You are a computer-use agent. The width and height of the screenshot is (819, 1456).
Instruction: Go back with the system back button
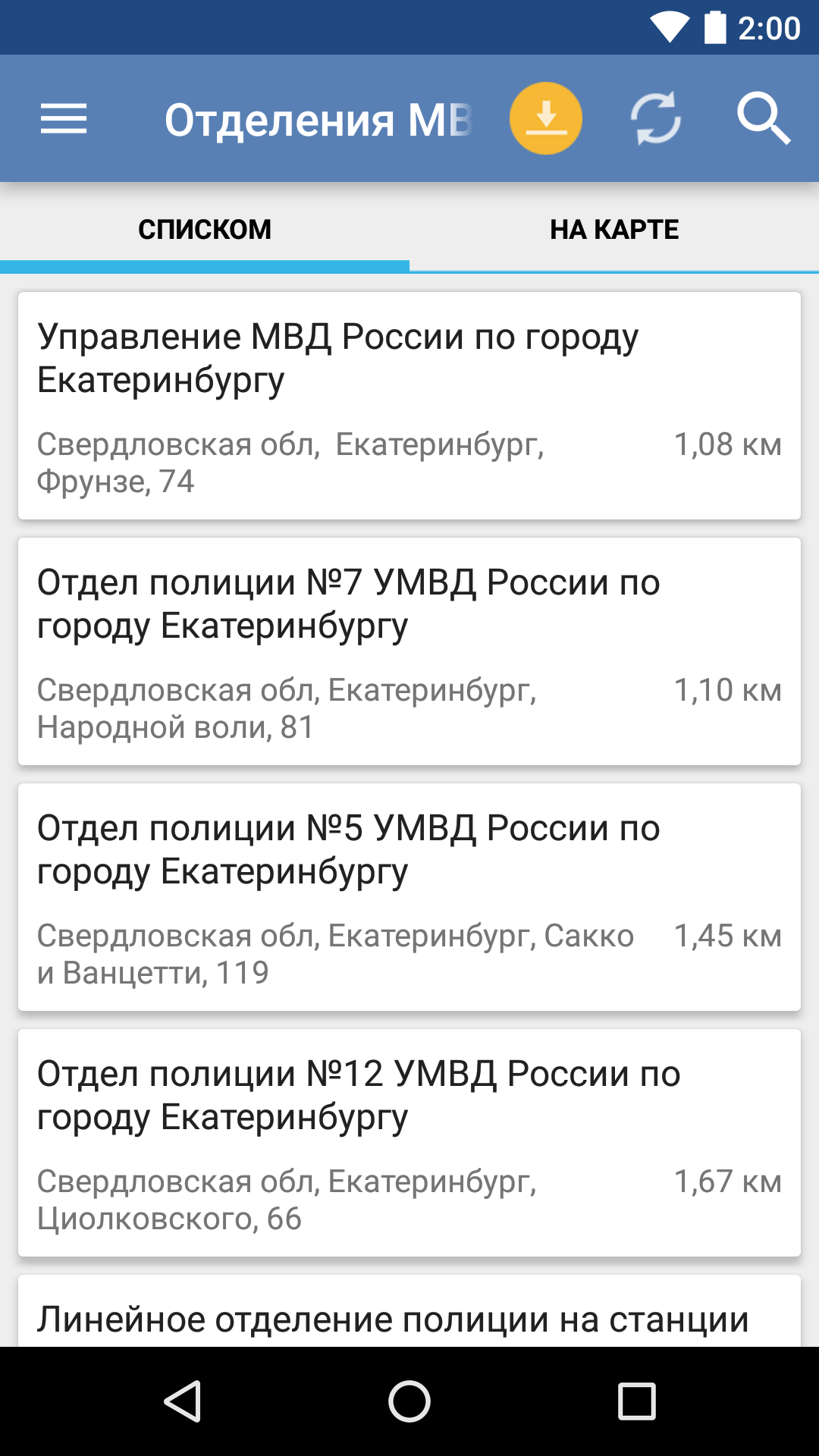(x=182, y=1401)
